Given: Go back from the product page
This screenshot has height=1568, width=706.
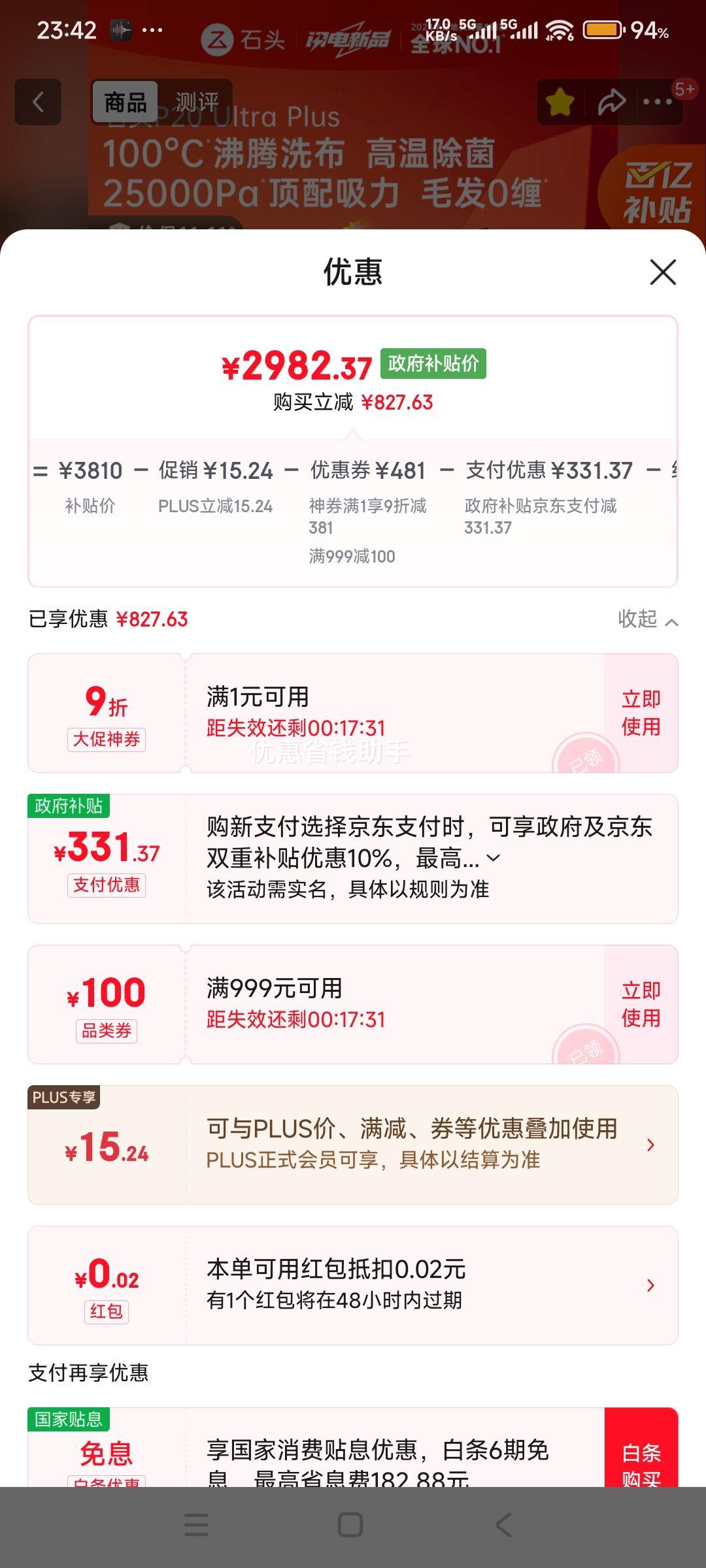Looking at the screenshot, I should pos(38,102).
